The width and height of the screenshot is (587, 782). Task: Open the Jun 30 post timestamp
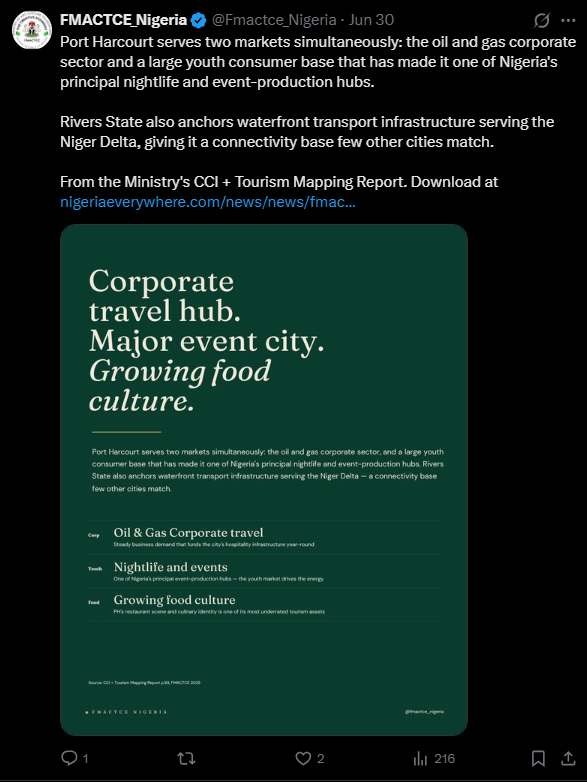coord(371,20)
